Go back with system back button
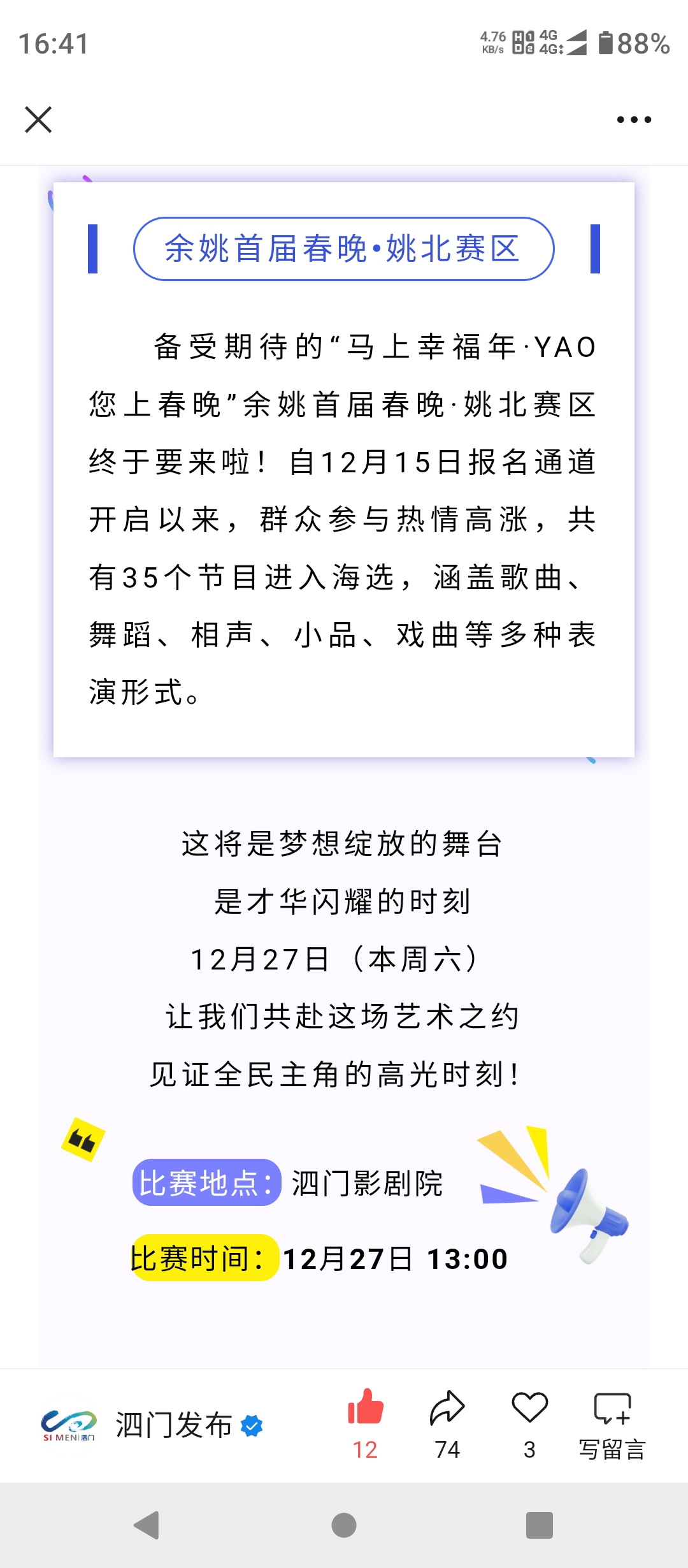Image resolution: width=688 pixels, height=1568 pixels. point(147,1525)
